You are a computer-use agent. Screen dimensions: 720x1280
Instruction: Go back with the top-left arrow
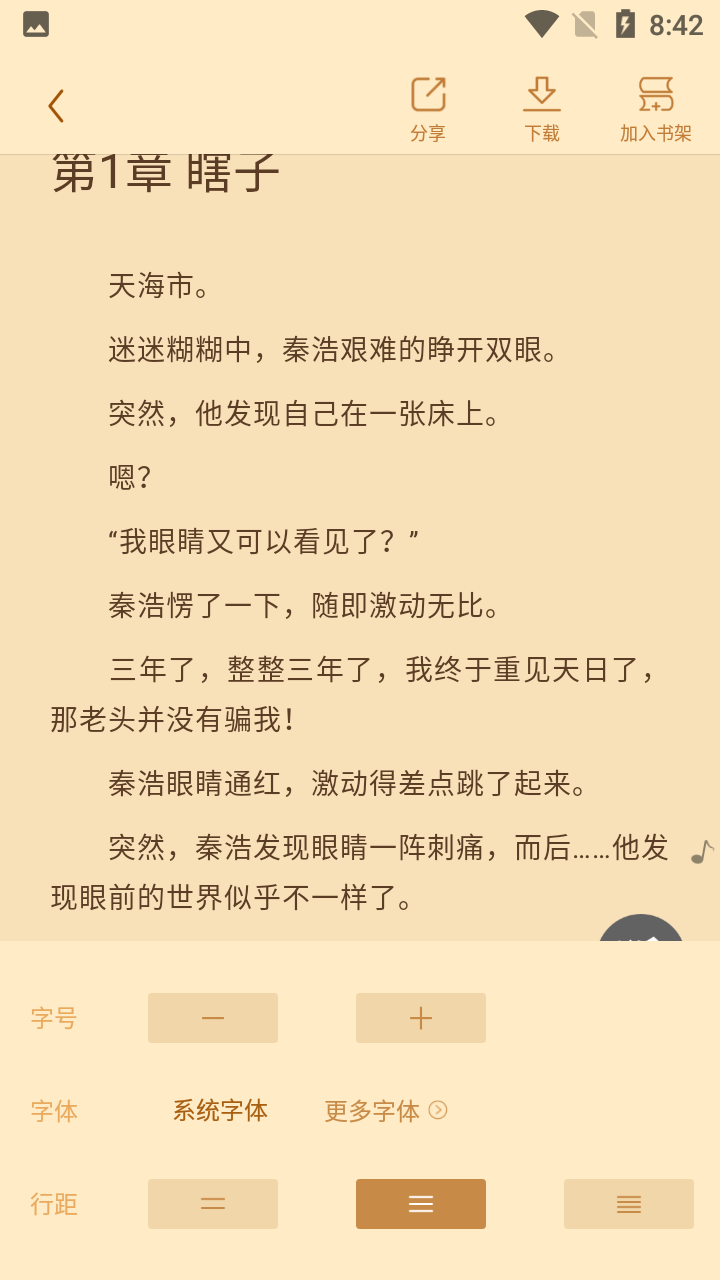tap(56, 106)
